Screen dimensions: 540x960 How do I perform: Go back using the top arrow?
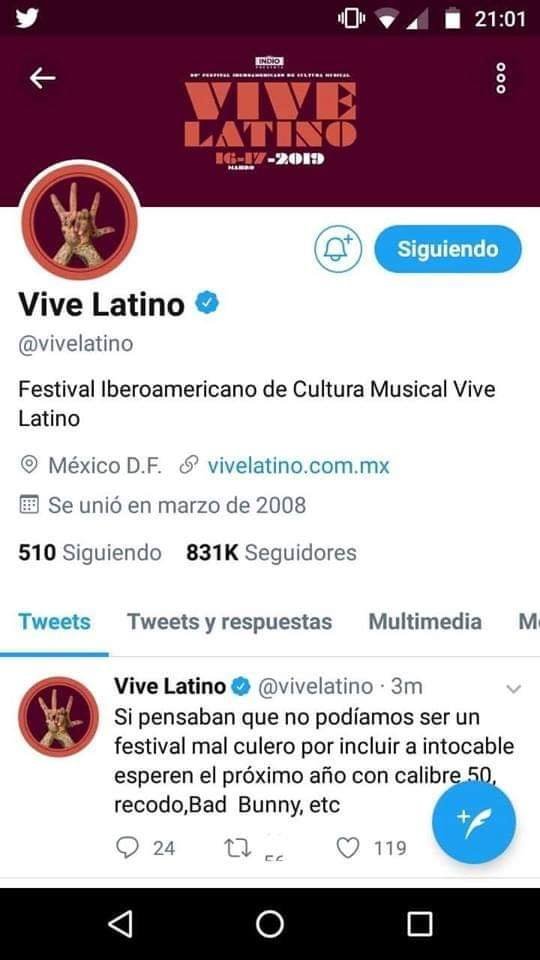(x=42, y=78)
